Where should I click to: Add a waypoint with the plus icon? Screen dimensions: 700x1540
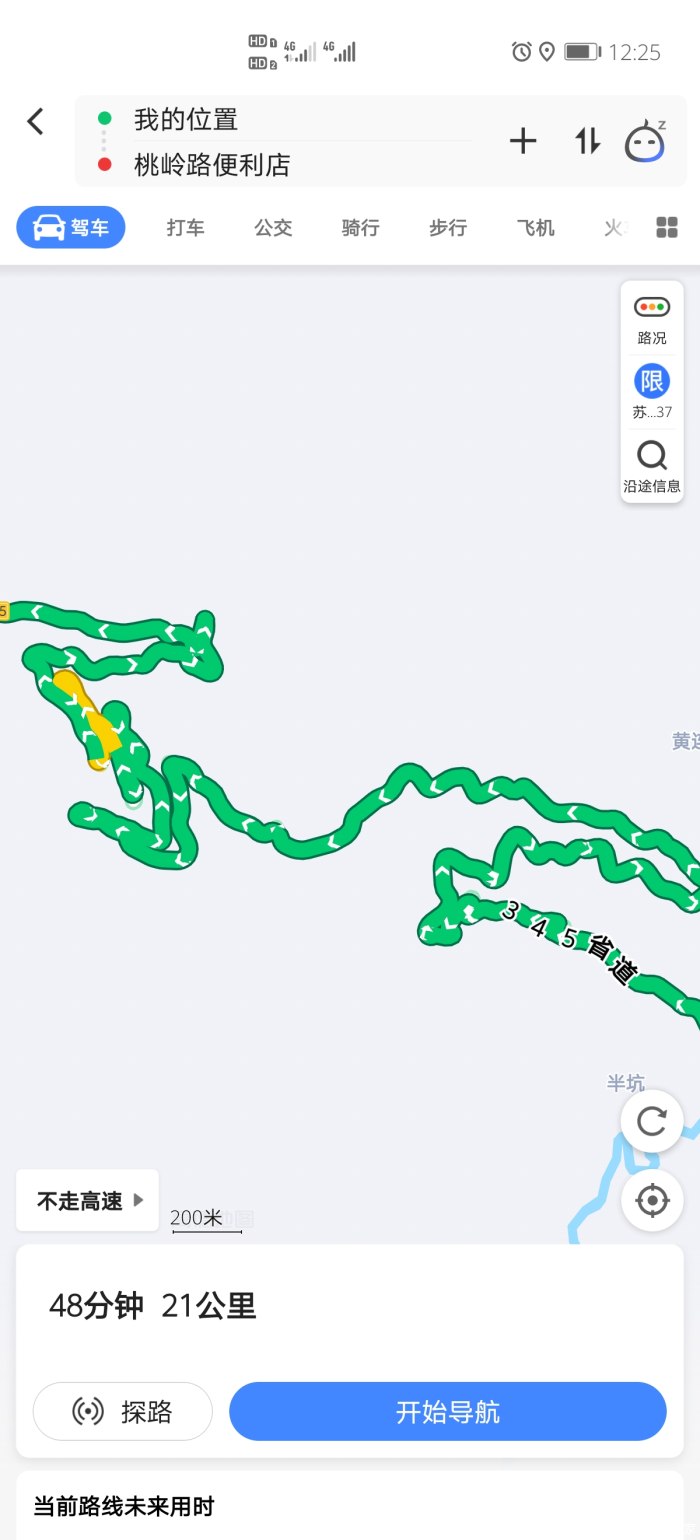tap(523, 142)
